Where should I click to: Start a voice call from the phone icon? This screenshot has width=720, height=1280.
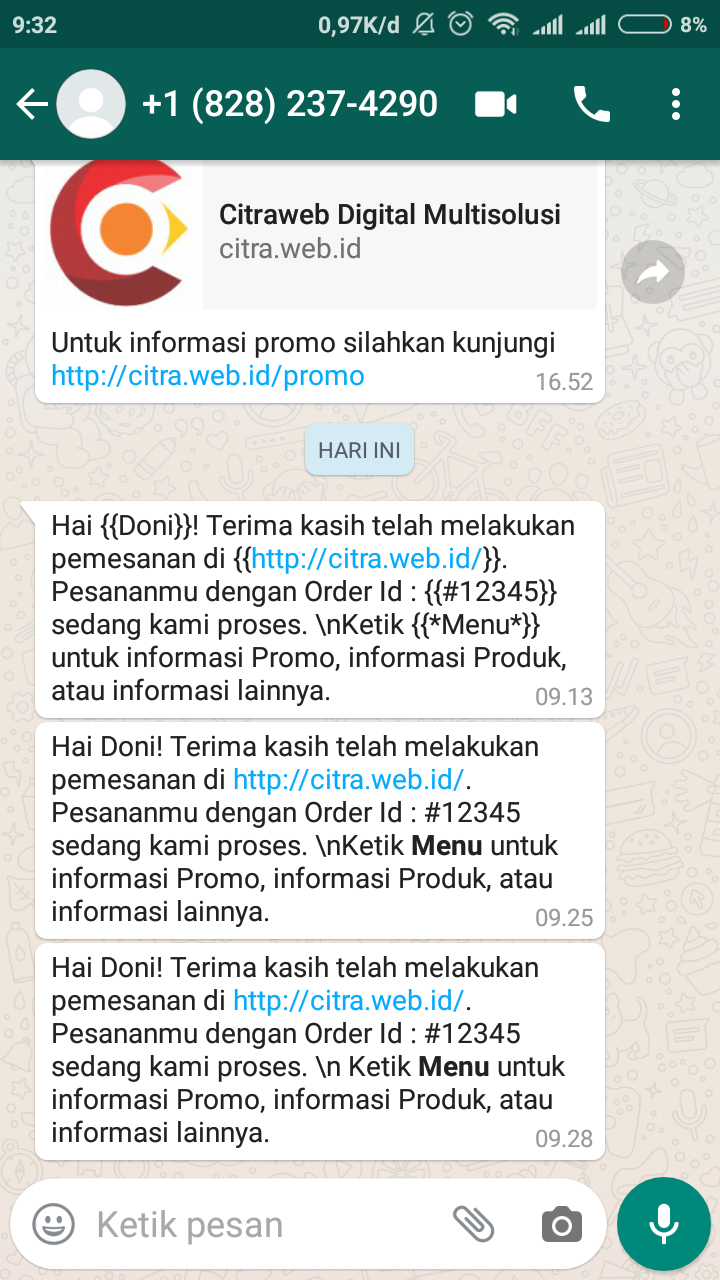(x=591, y=104)
